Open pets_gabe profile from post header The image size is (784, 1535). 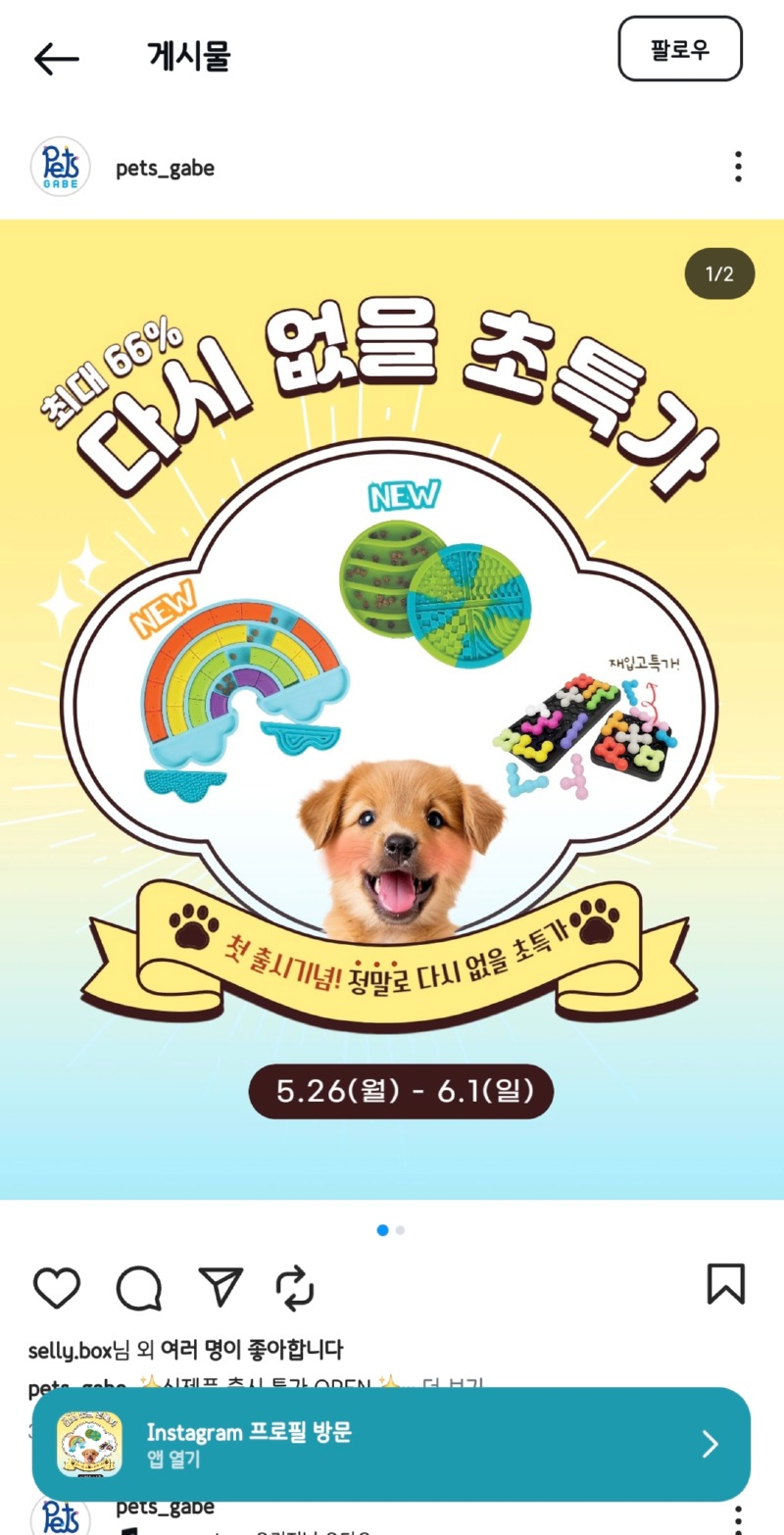click(165, 168)
